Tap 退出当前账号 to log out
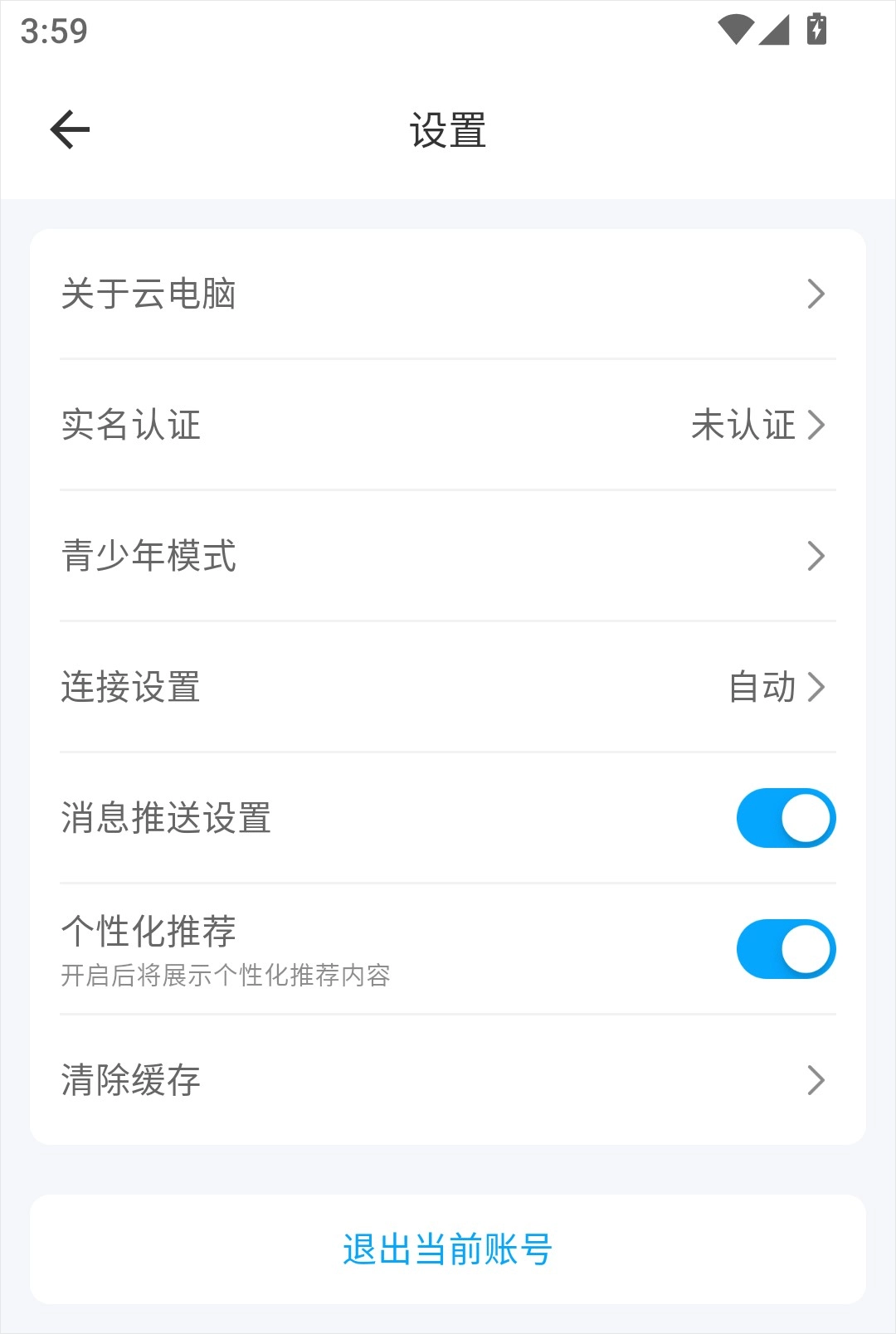Viewport: 896px width, 1334px height. (x=448, y=1249)
